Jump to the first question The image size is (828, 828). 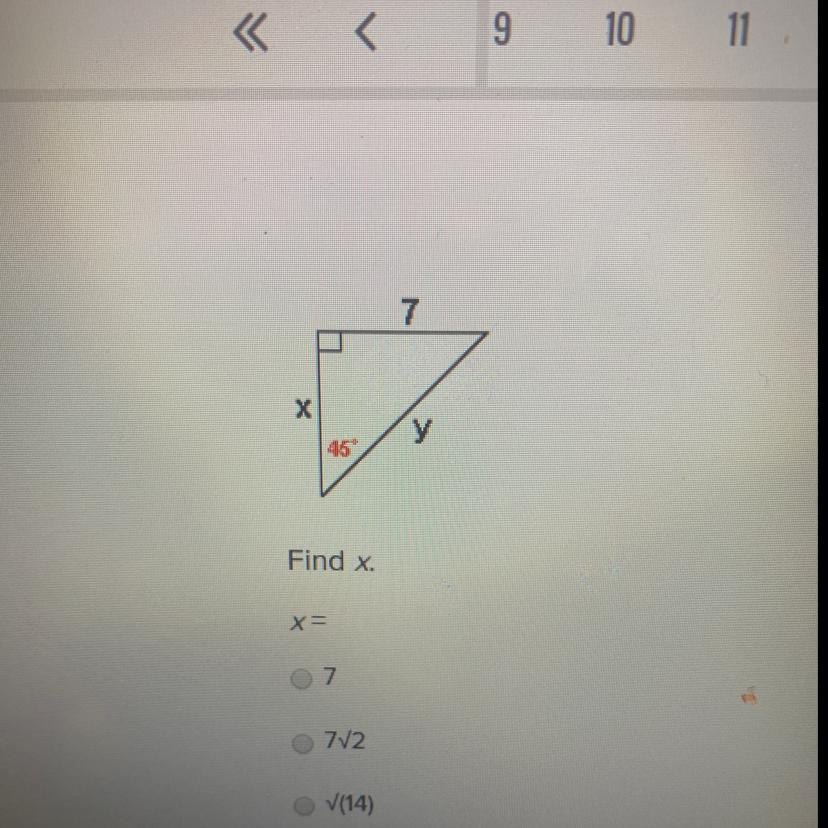[x=250, y=35]
